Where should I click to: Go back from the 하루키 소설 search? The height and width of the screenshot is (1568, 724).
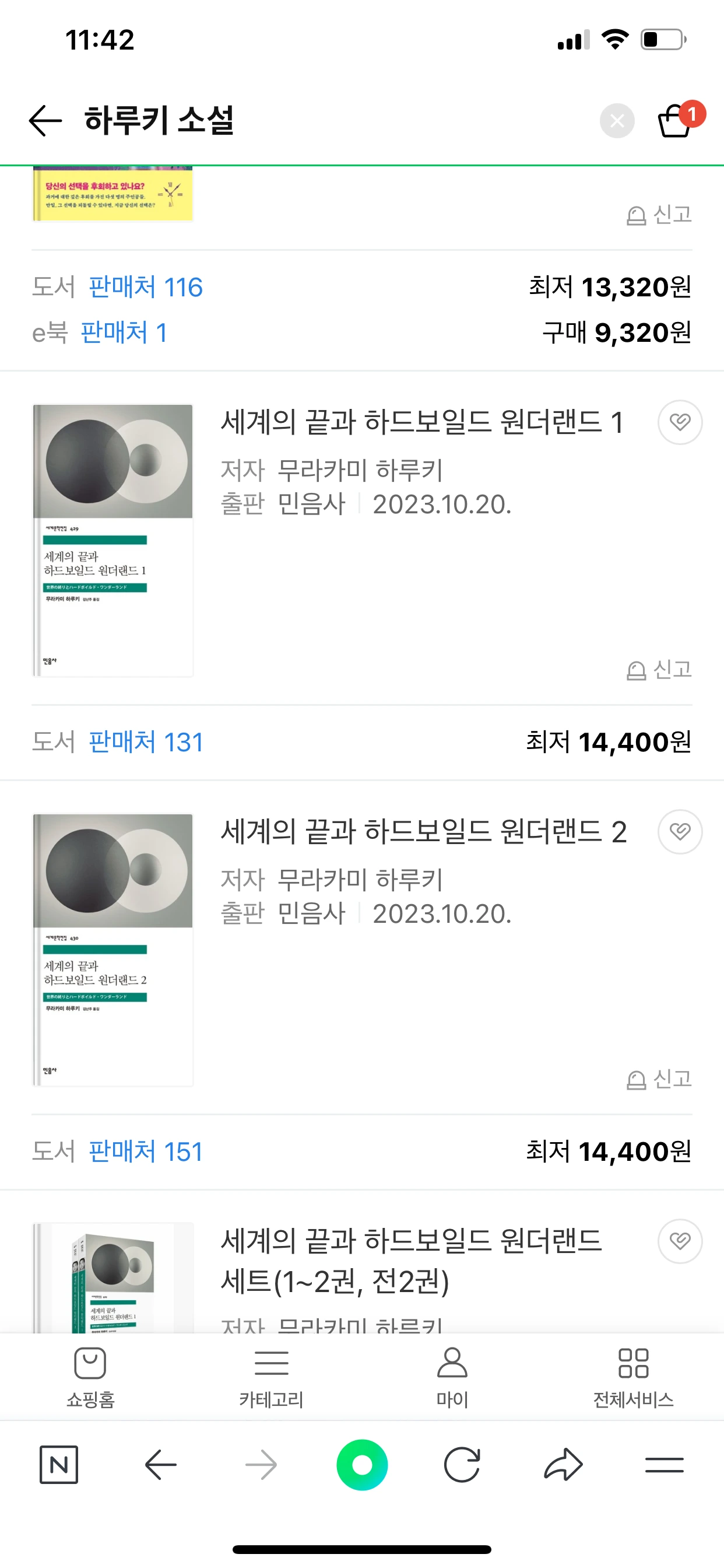pyautogui.click(x=45, y=120)
